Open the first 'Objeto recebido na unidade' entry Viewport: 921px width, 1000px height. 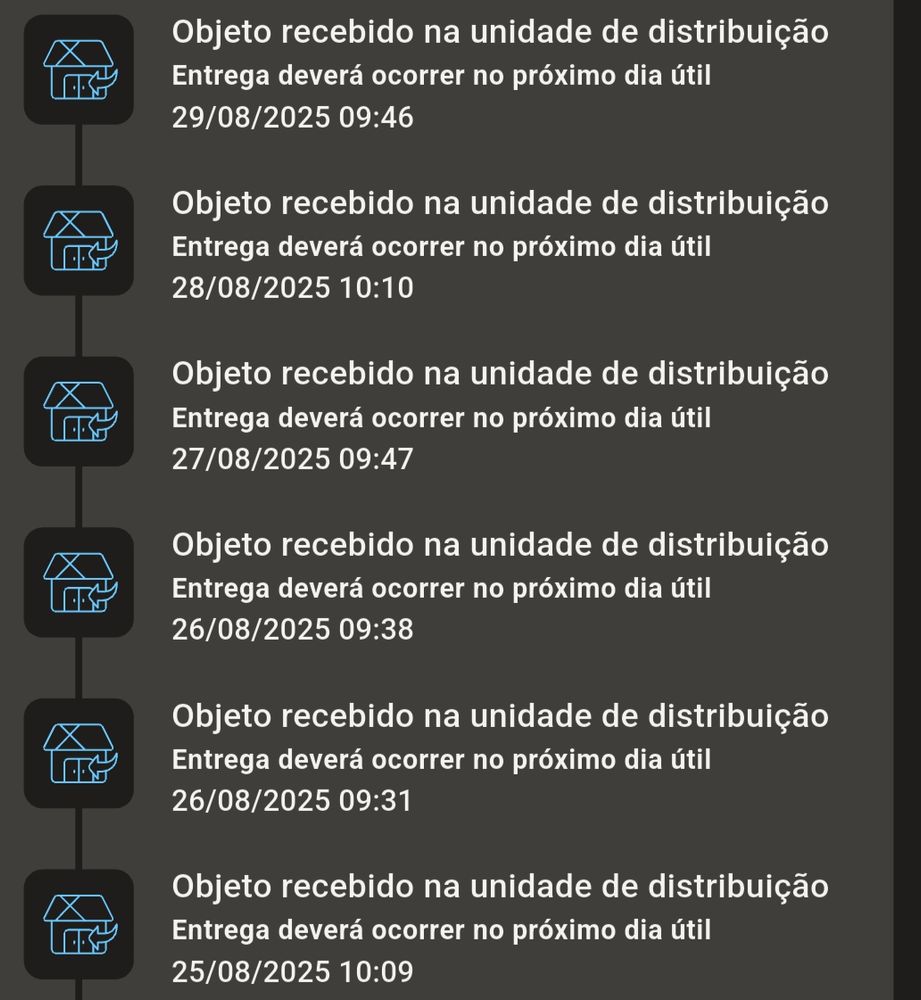click(x=500, y=32)
